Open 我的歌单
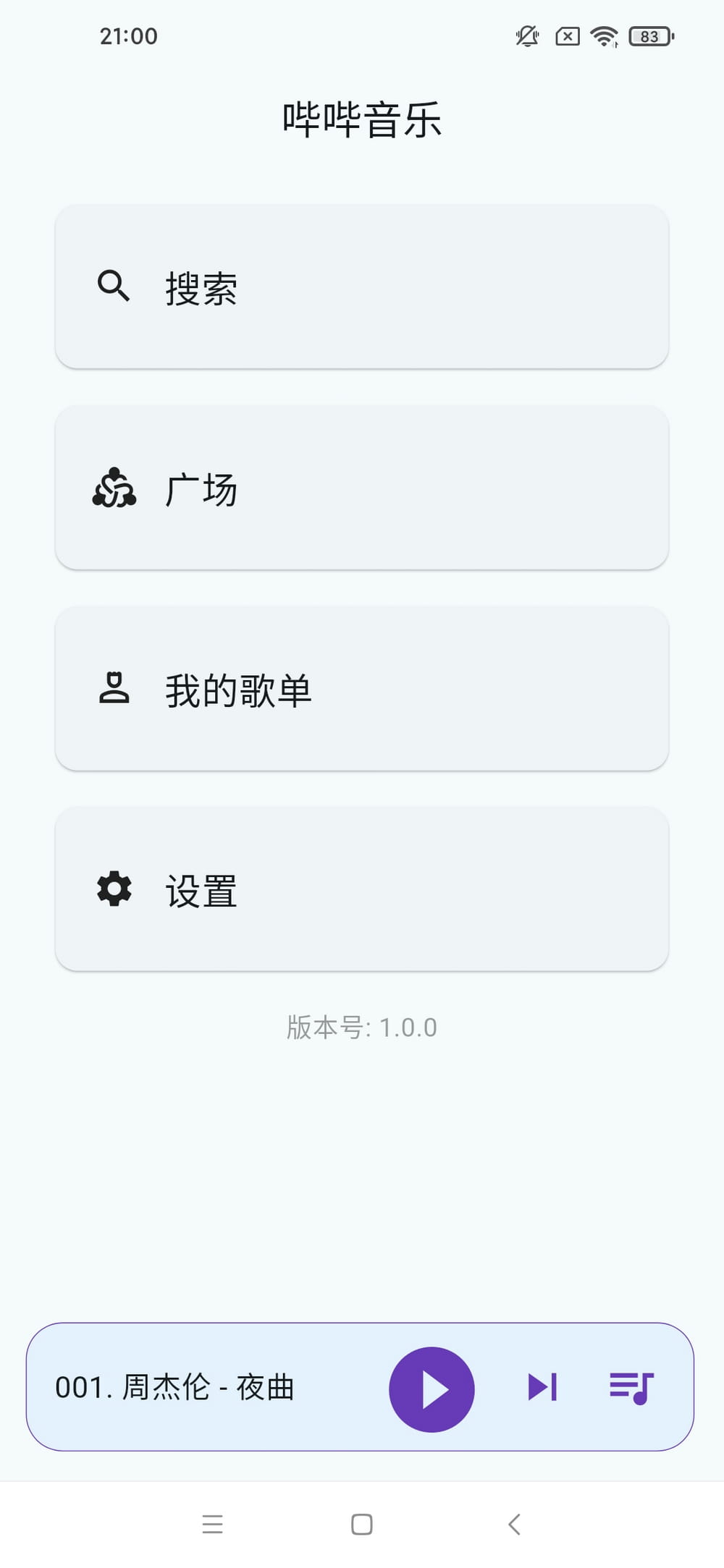Viewport: 724px width, 1568px height. (x=362, y=689)
